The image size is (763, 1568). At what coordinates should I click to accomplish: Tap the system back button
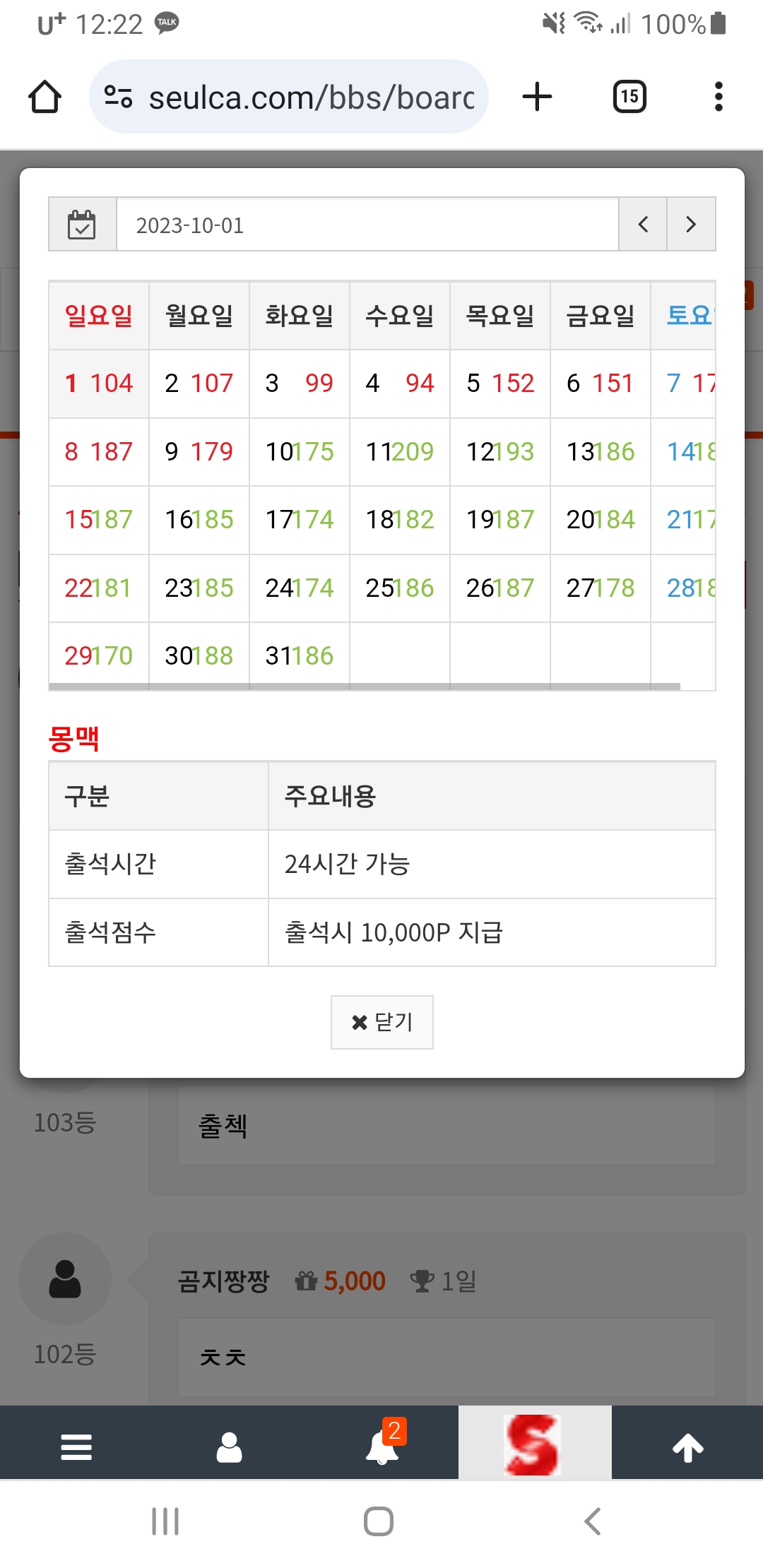click(592, 1521)
